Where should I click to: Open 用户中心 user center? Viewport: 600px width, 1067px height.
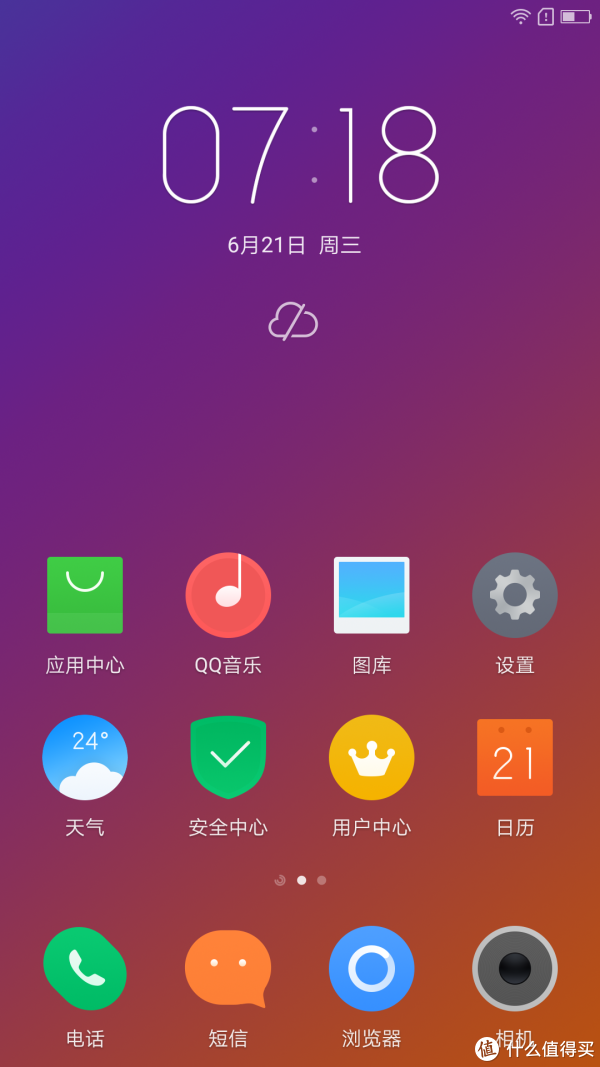(372, 758)
